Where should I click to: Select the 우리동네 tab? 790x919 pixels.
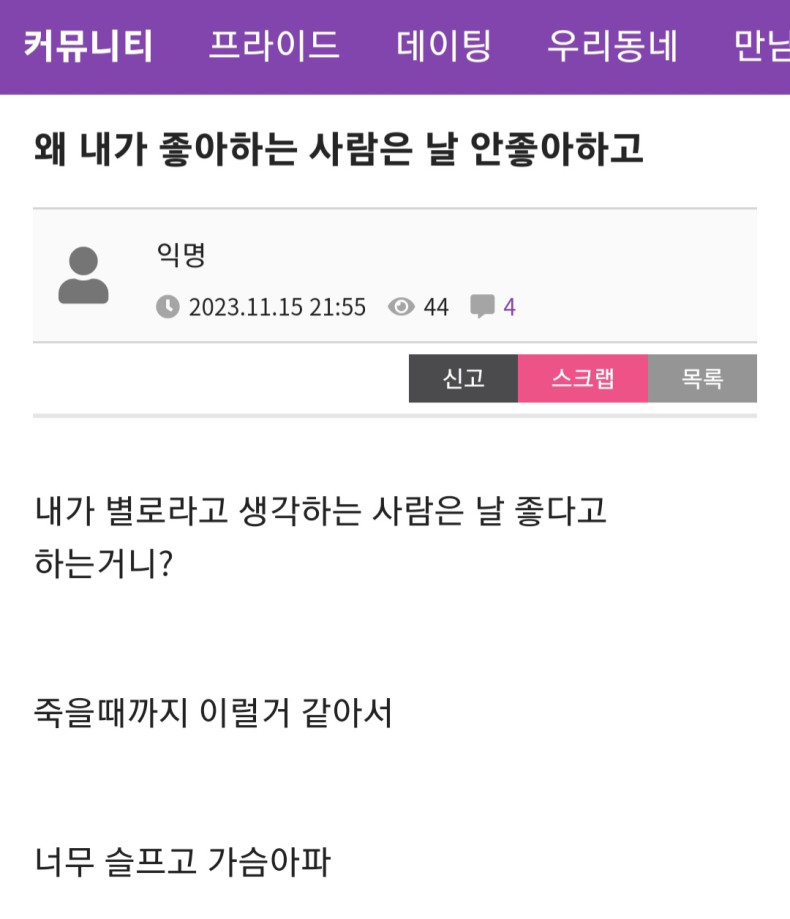(x=612, y=46)
